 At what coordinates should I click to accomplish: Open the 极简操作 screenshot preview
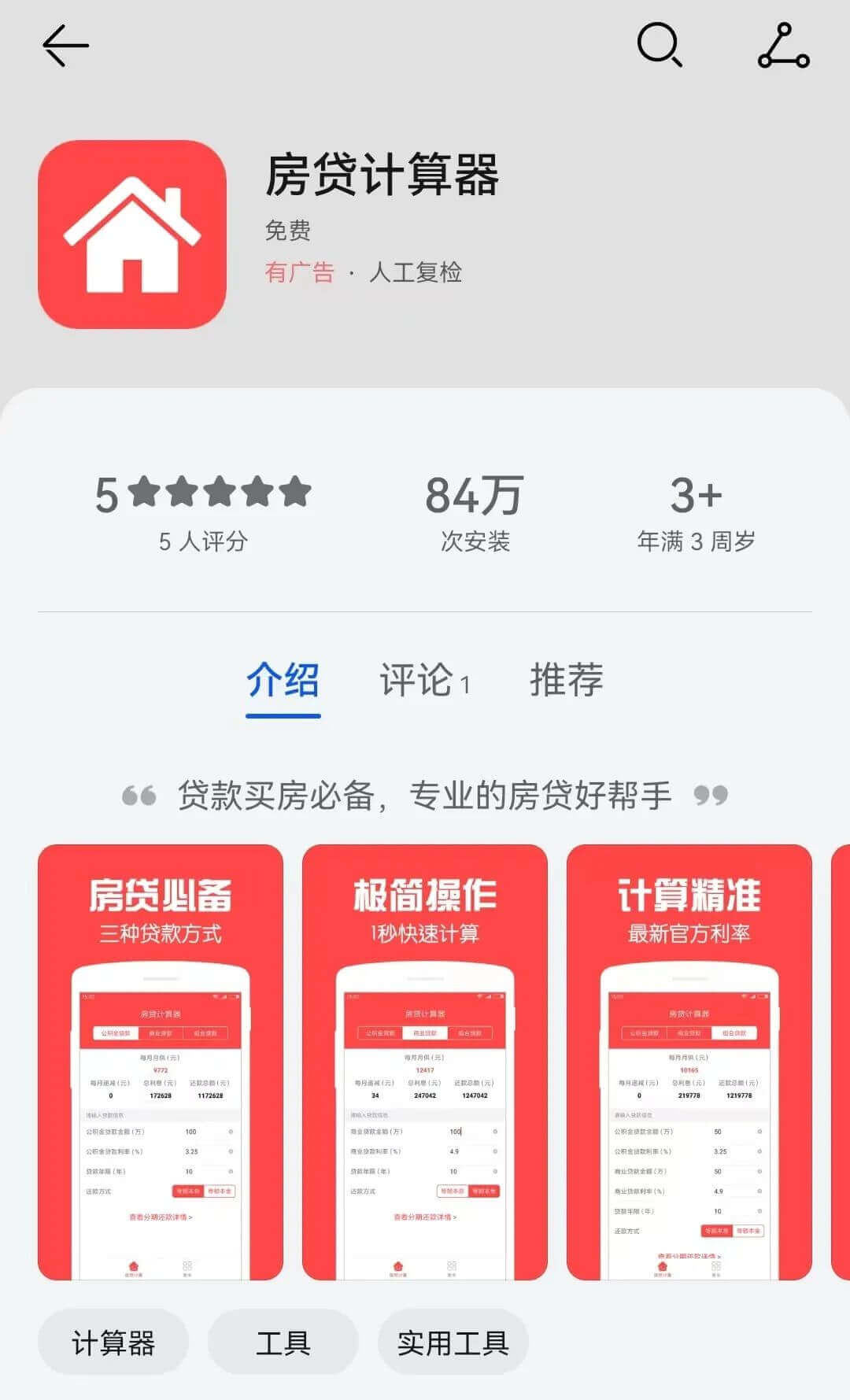[x=425, y=1062]
